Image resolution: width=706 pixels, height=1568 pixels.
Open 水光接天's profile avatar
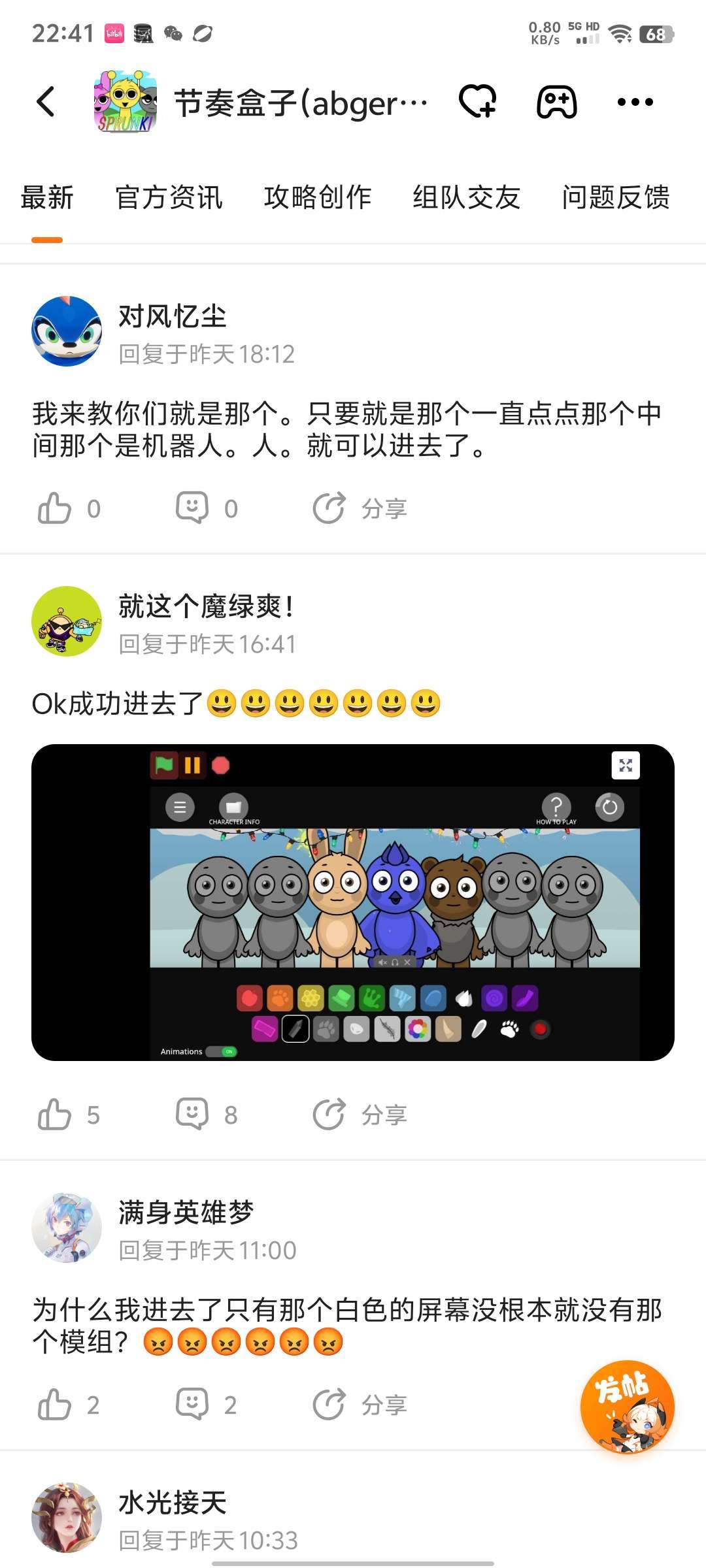[67, 1517]
